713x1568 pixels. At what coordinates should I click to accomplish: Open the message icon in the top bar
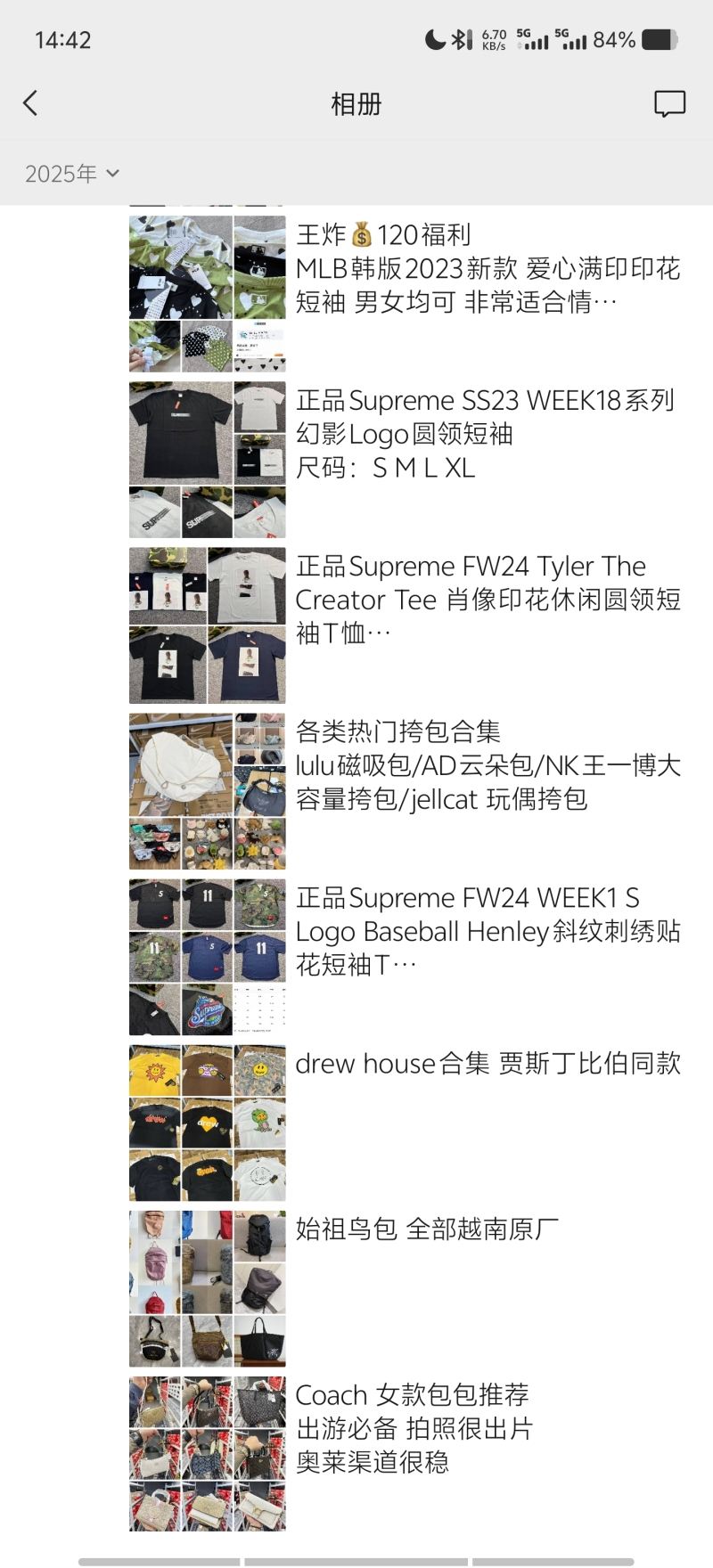pyautogui.click(x=669, y=103)
